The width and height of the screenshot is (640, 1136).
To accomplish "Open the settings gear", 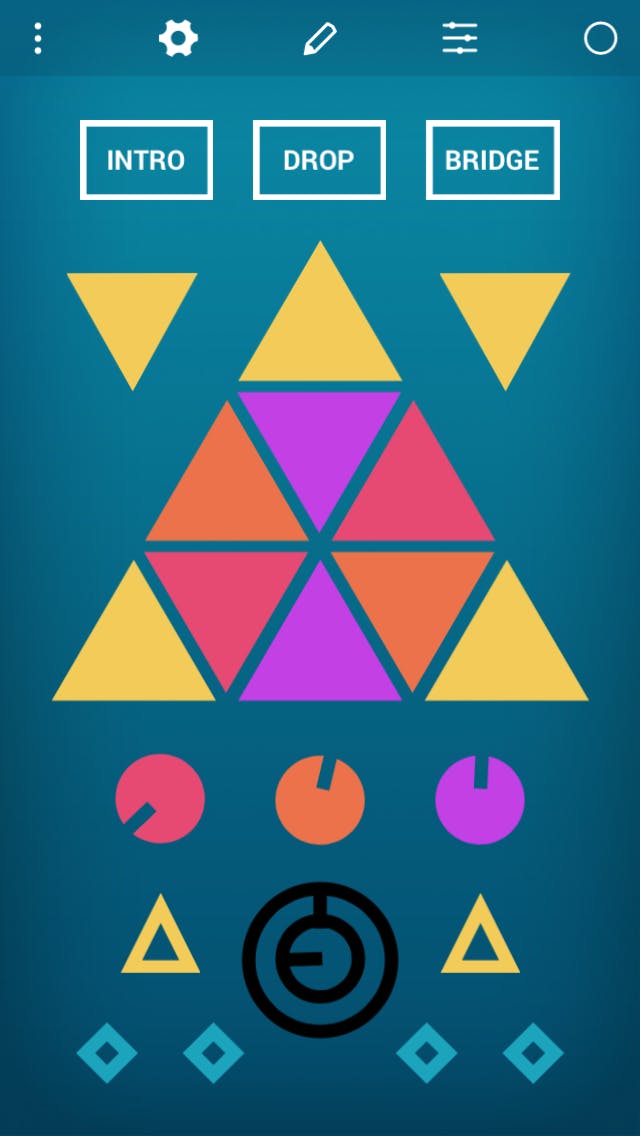I will point(178,39).
